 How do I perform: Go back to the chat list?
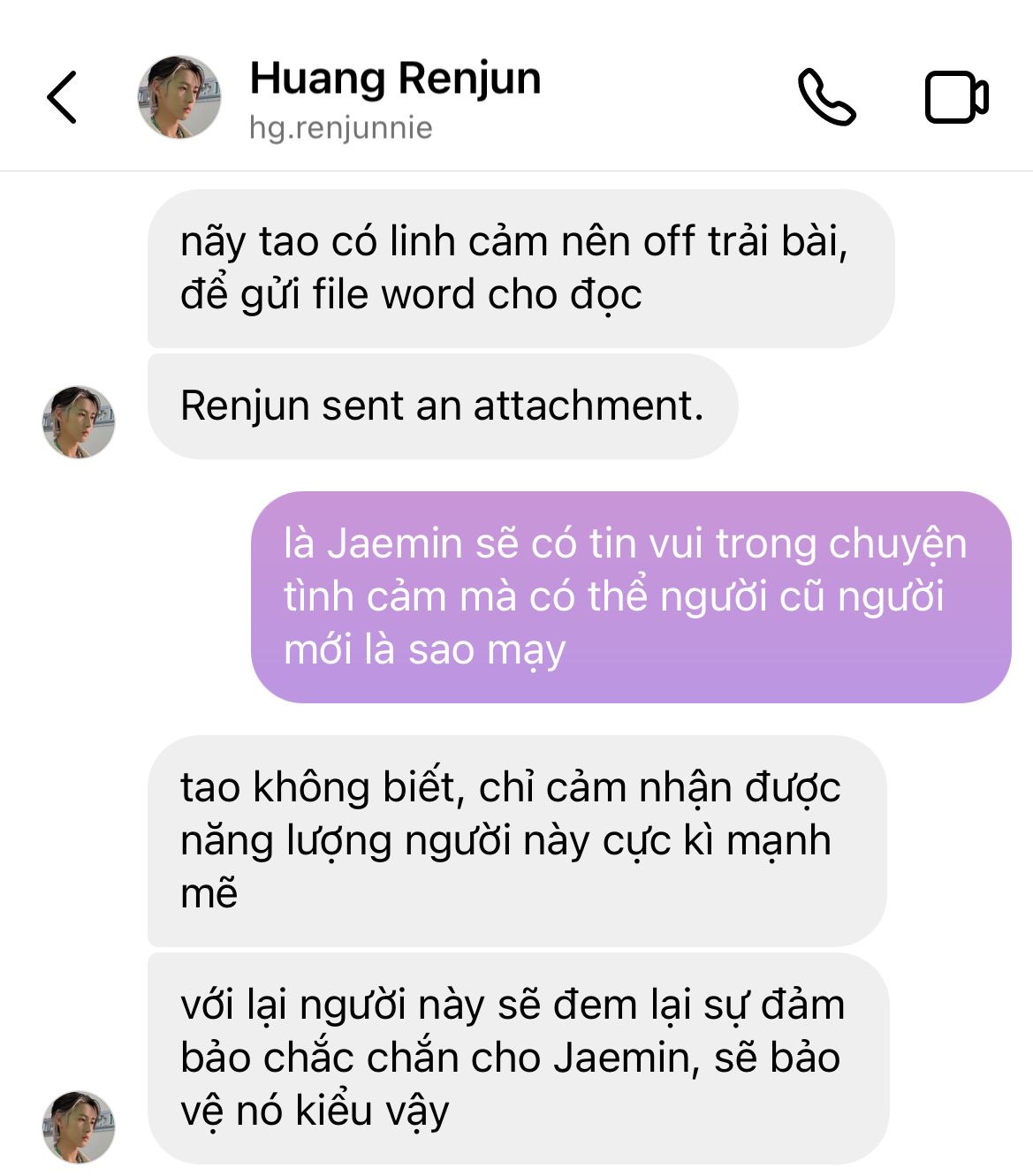(62, 97)
